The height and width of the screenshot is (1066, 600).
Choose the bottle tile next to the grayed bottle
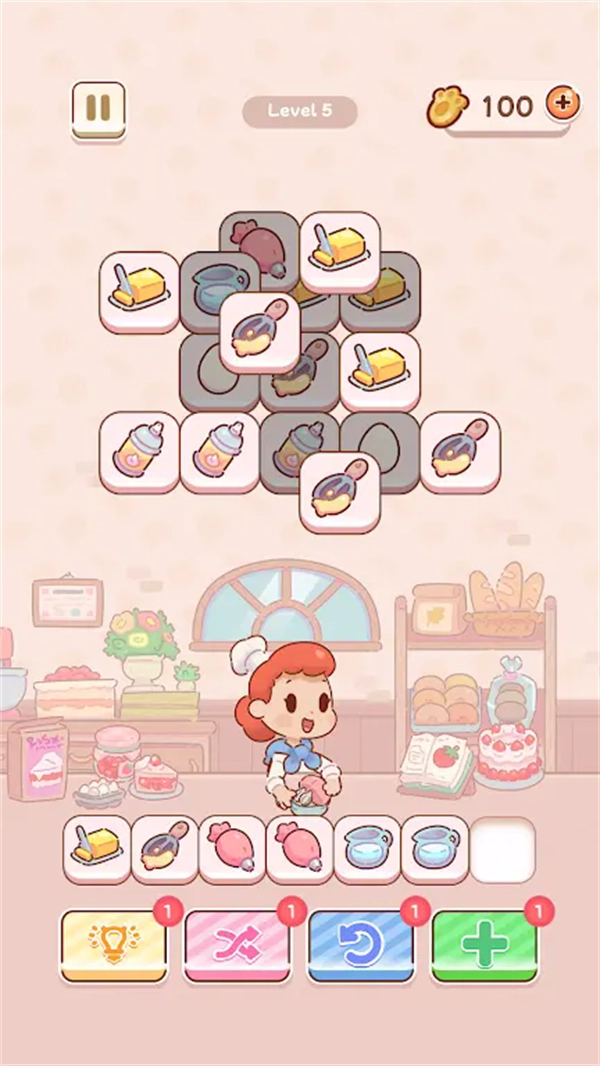point(219,452)
